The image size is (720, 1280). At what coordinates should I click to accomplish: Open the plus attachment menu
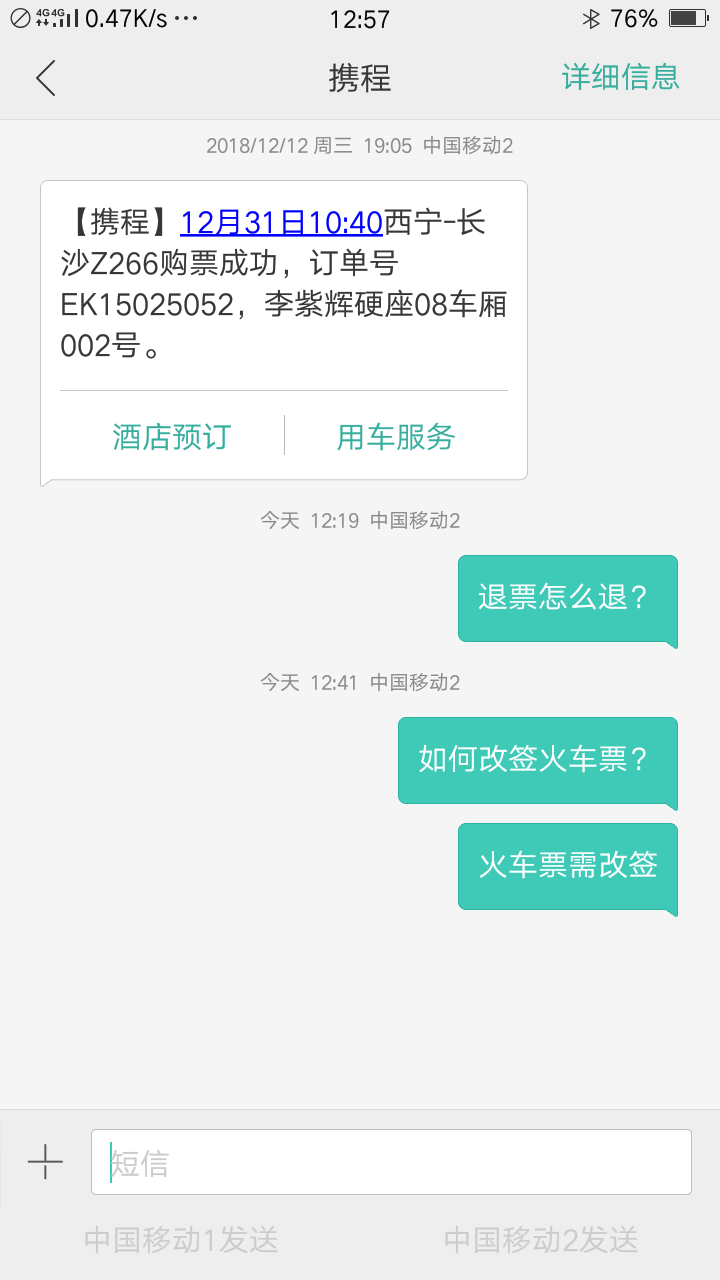[45, 1162]
